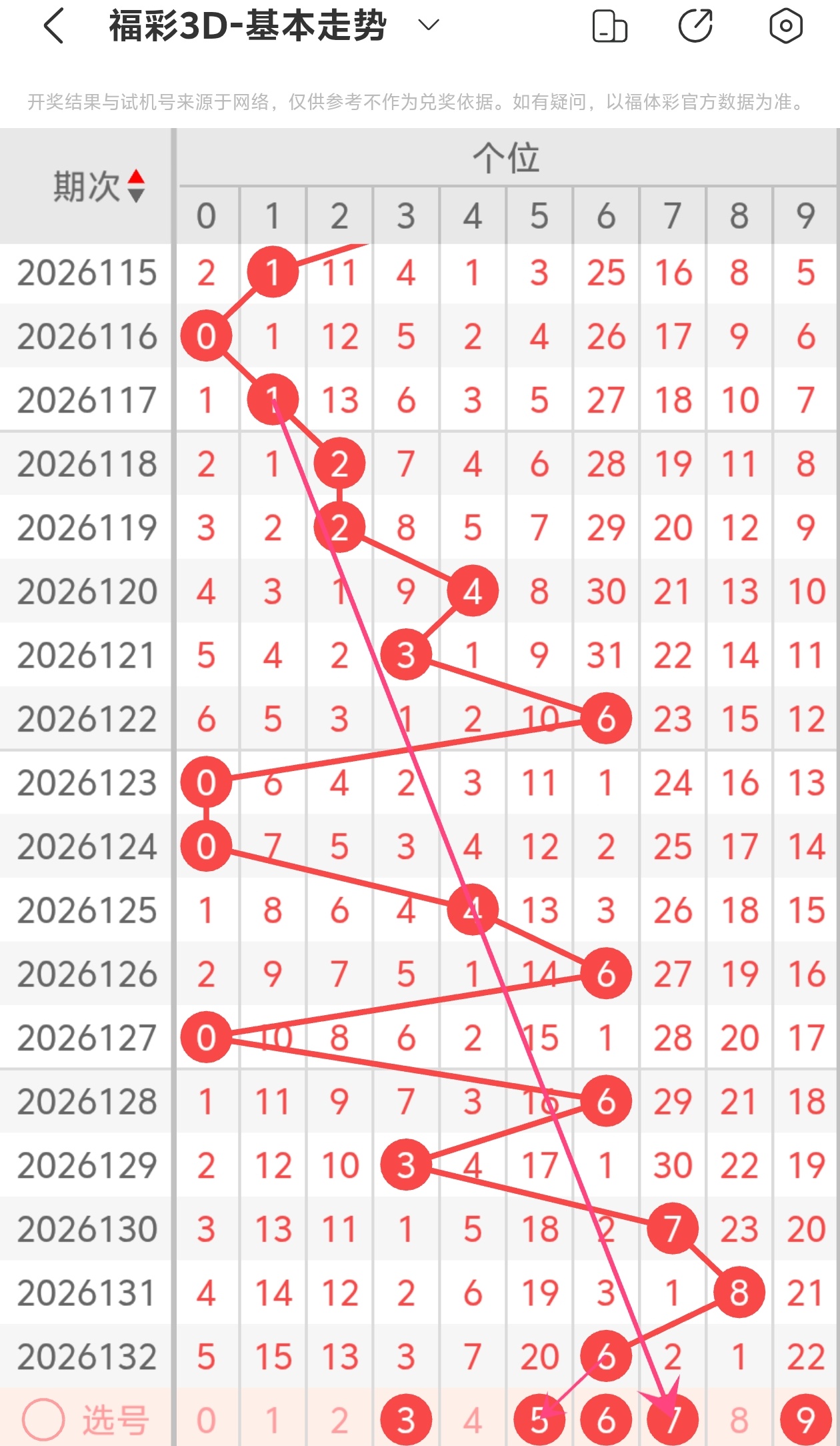The image size is (840, 1446).
Task: Select number 1 in the 选号 row
Action: tap(273, 1420)
